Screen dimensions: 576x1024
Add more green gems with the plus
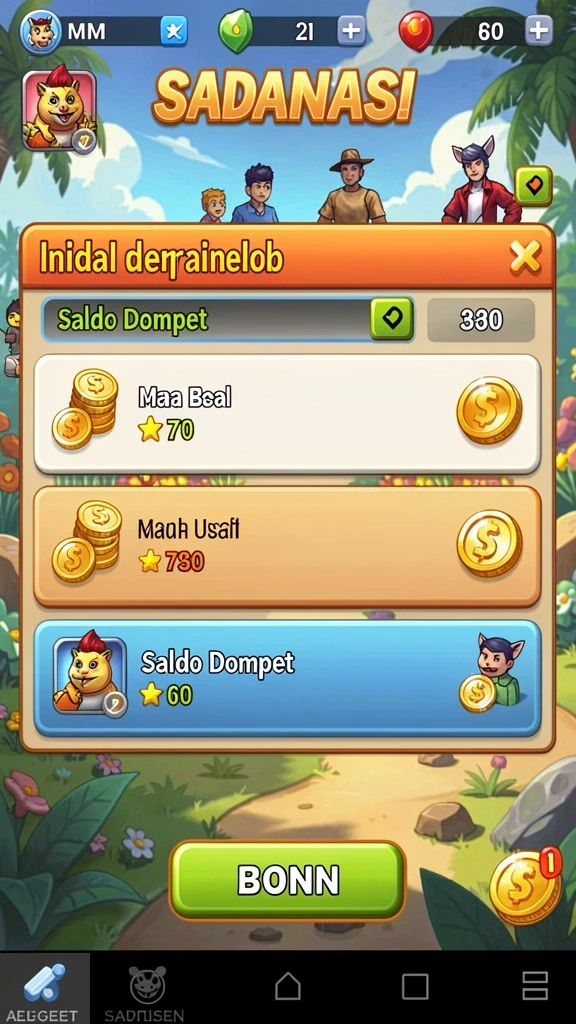tap(351, 31)
